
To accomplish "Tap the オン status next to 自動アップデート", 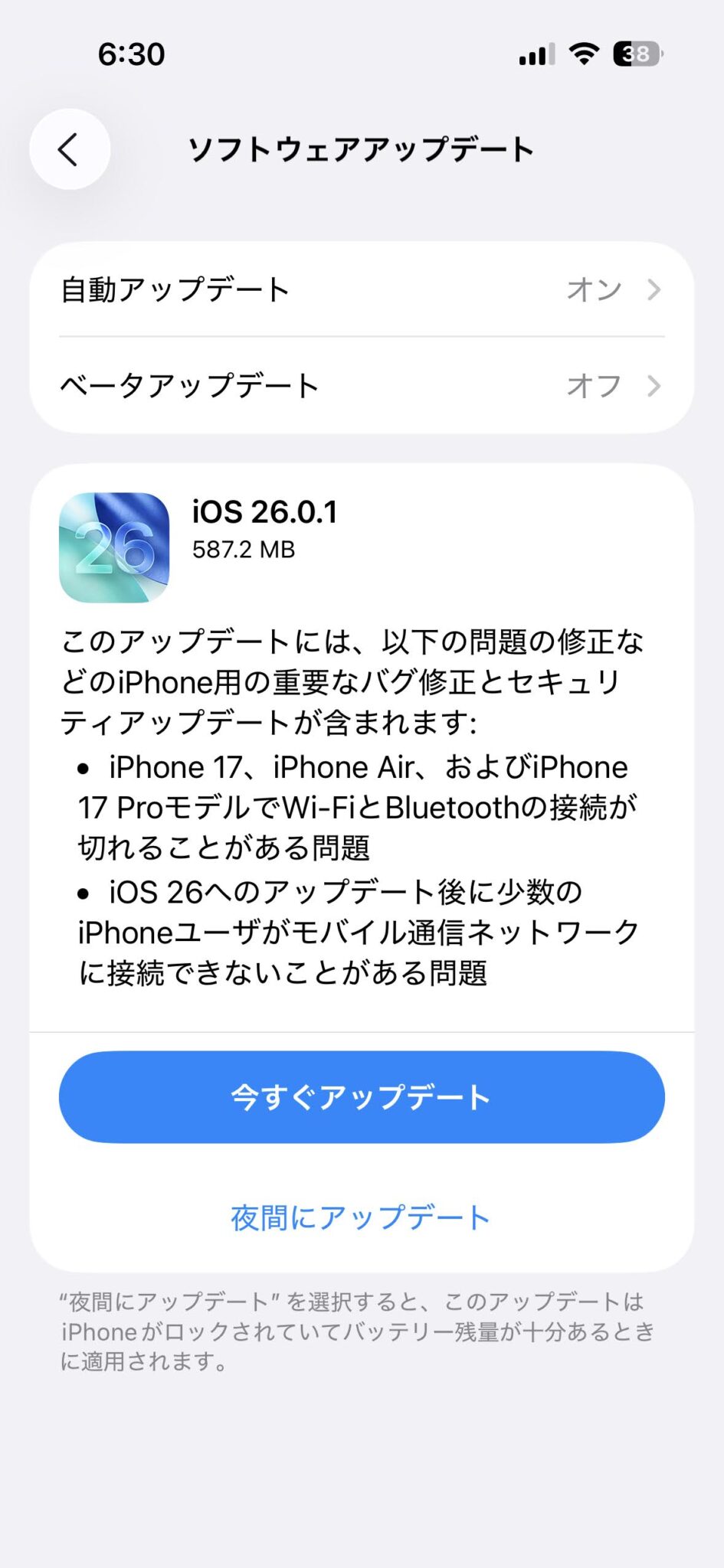I will point(593,289).
